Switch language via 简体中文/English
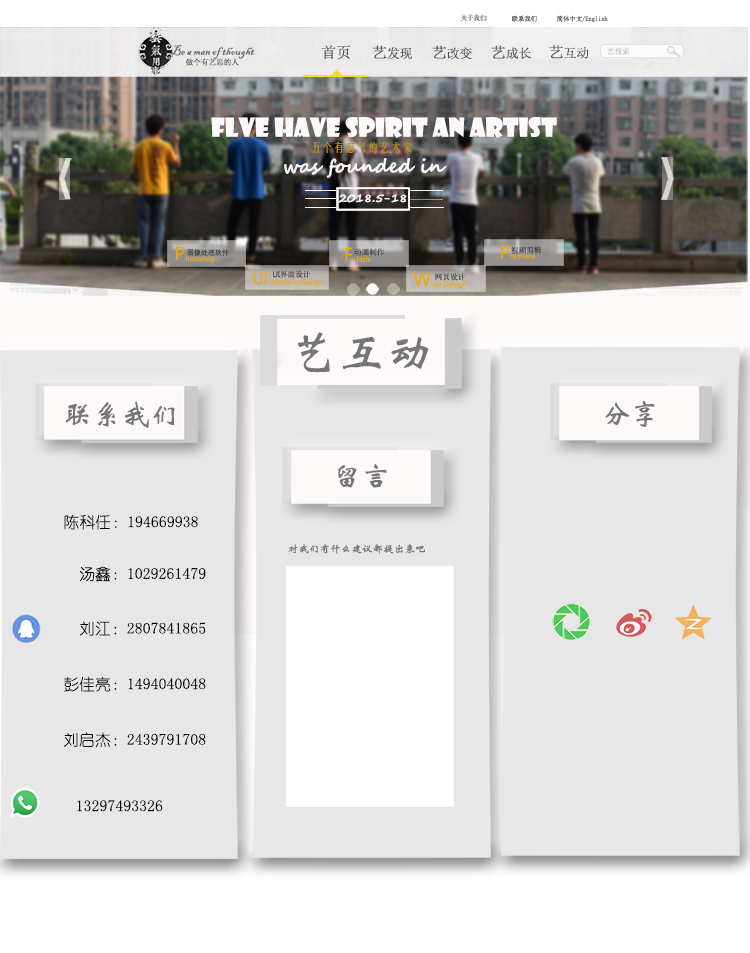 coord(582,18)
